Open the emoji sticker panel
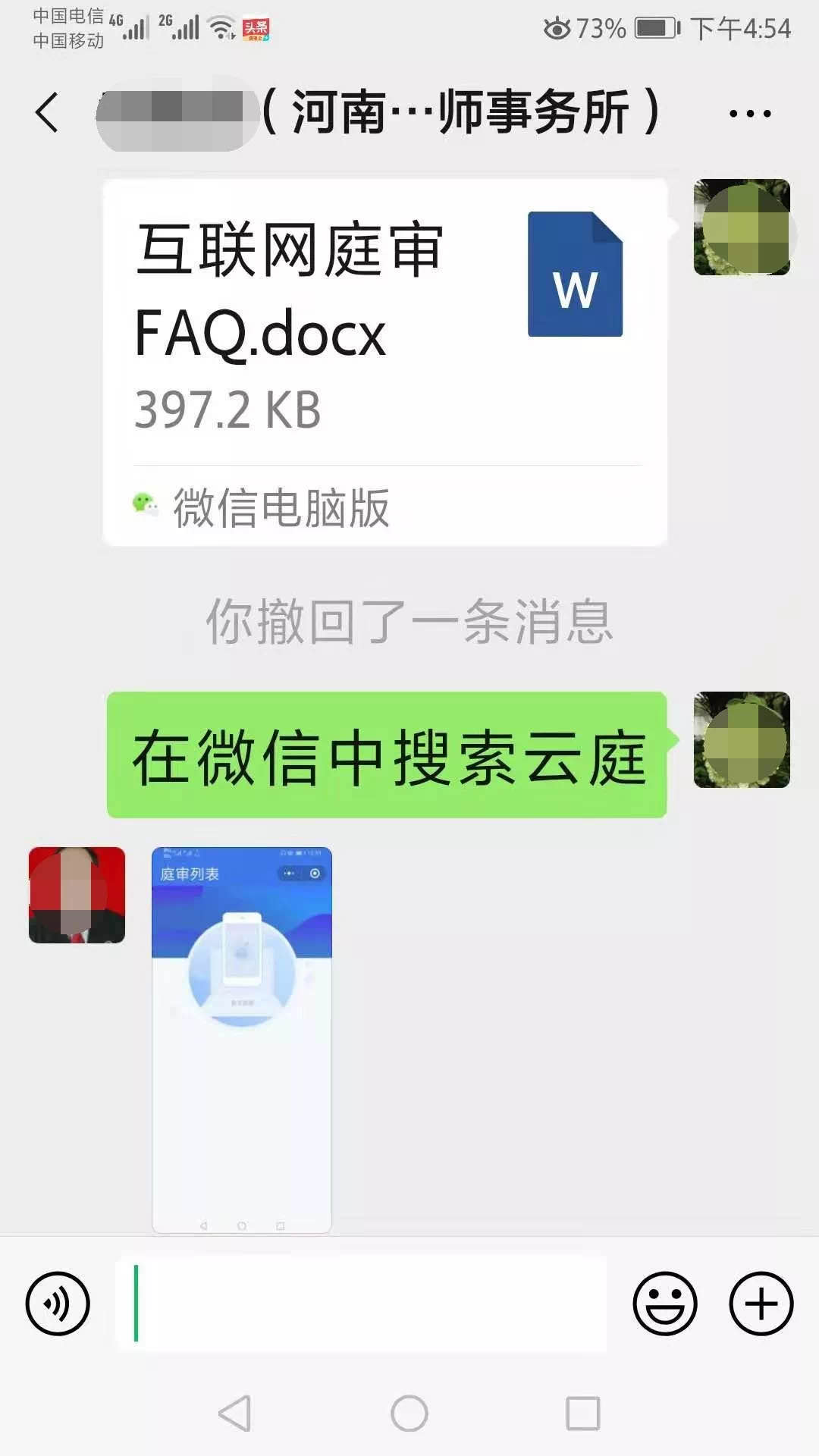819x1456 pixels. click(x=664, y=1304)
